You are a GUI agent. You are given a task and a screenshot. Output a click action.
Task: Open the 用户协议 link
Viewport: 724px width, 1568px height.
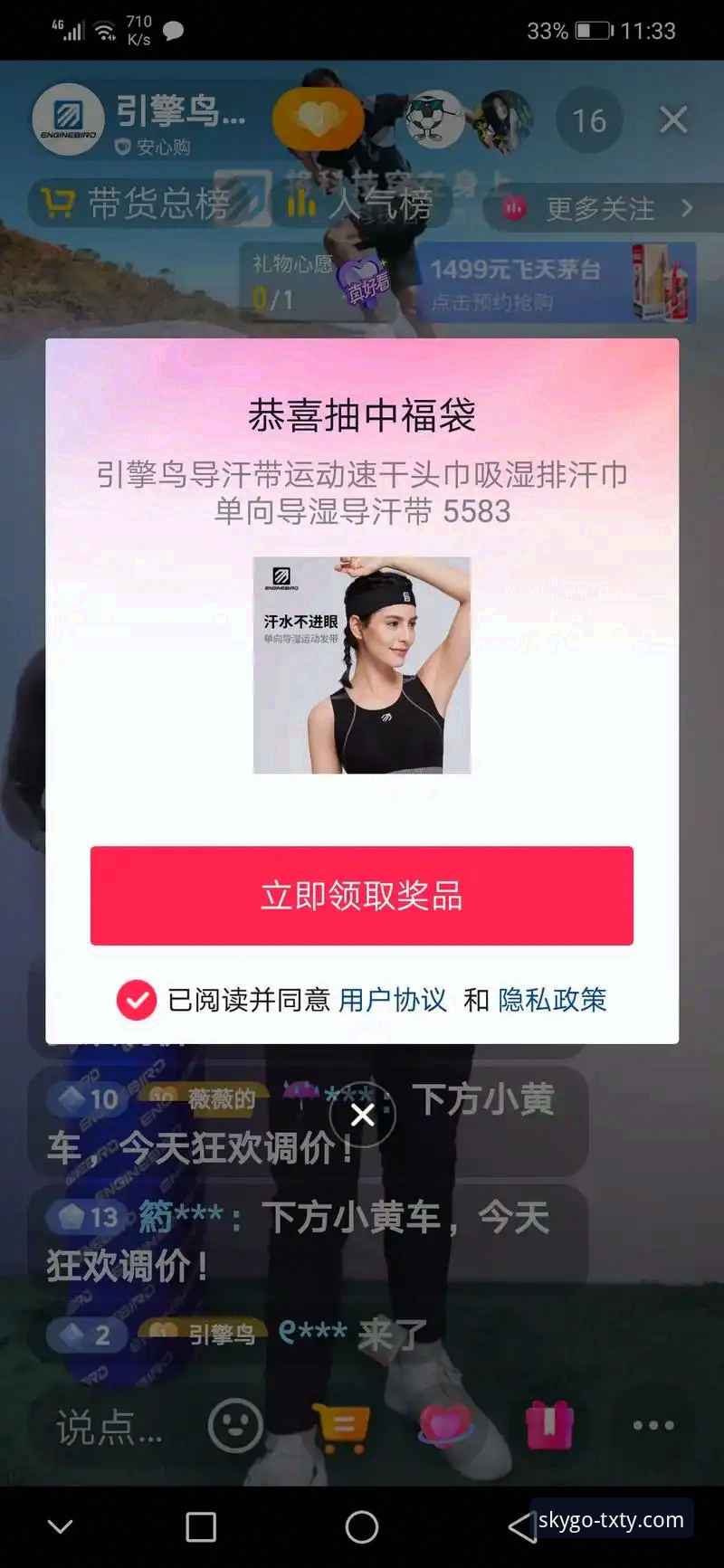point(393,1000)
